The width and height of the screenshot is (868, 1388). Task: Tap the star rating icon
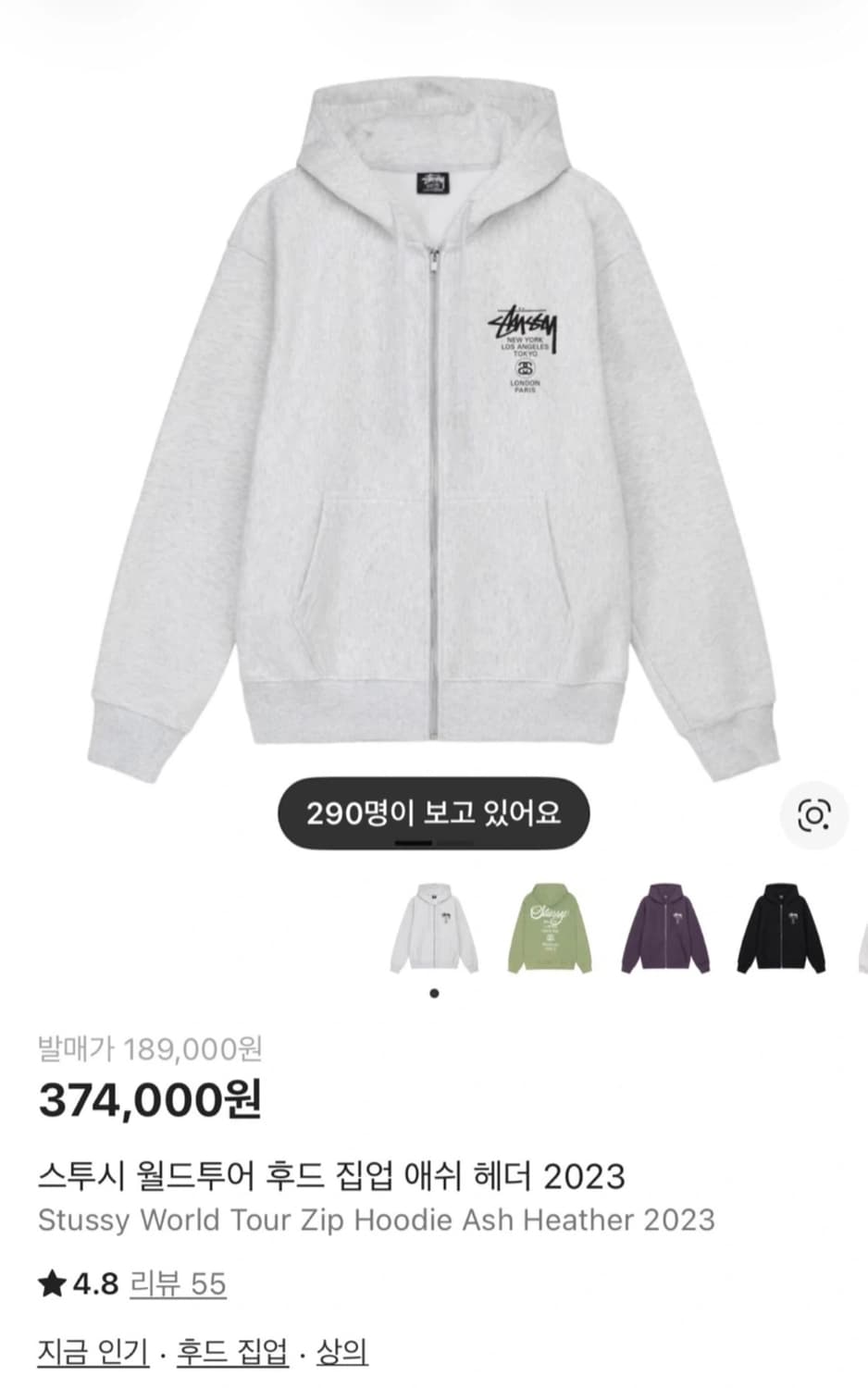[x=52, y=1283]
